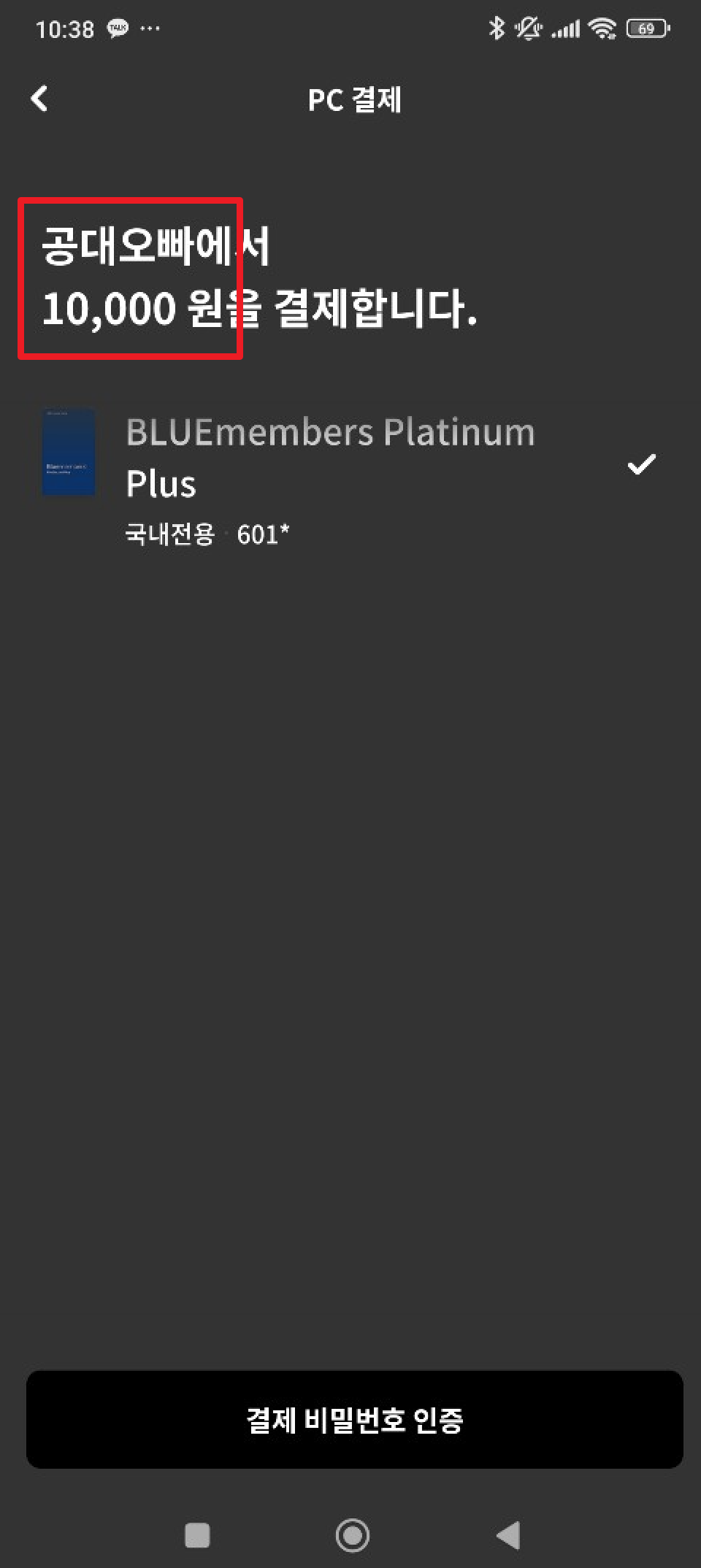
Task: Tap 결제 비밀번호 인증 button
Action: pyautogui.click(x=355, y=1419)
